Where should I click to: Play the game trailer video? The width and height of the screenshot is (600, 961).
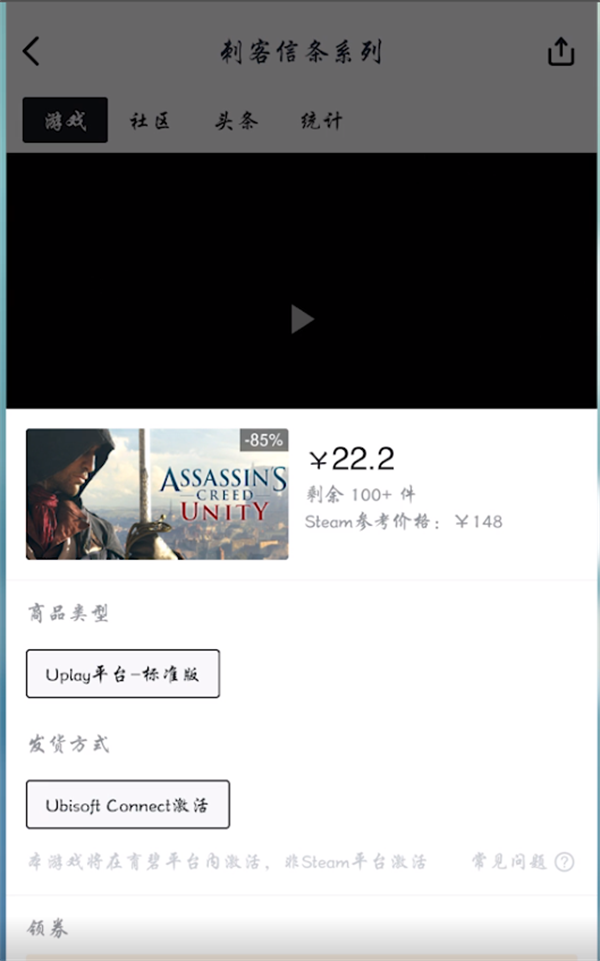[301, 320]
